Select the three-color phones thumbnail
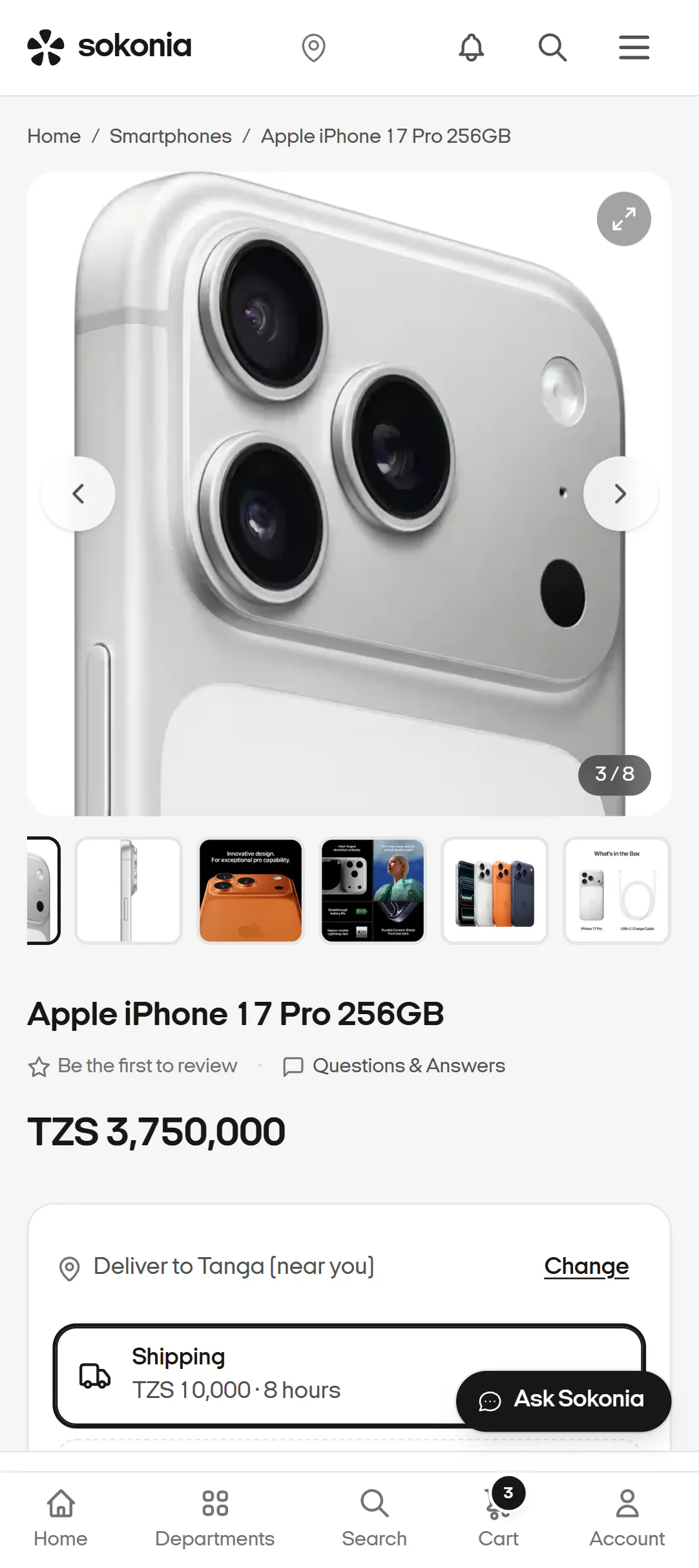 (x=495, y=891)
